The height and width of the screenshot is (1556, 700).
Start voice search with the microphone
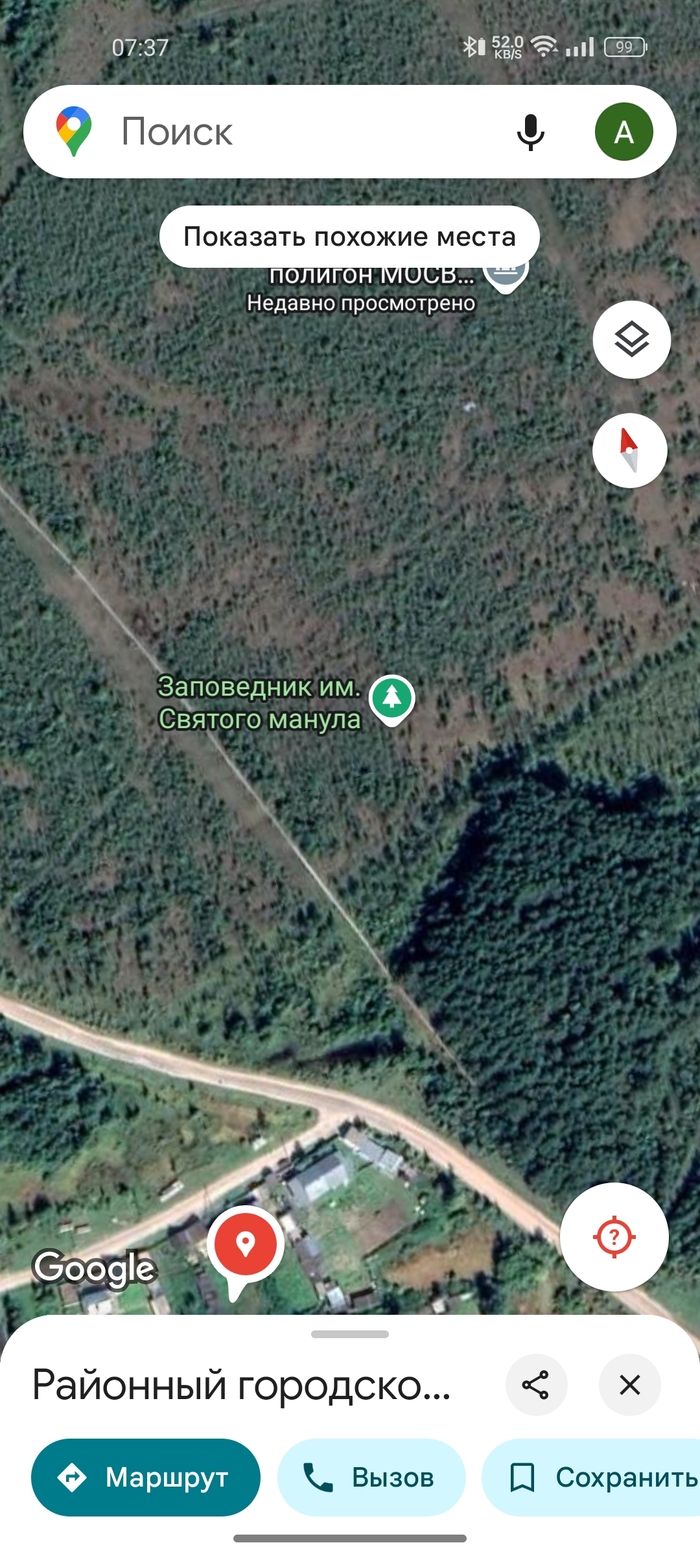(x=530, y=132)
